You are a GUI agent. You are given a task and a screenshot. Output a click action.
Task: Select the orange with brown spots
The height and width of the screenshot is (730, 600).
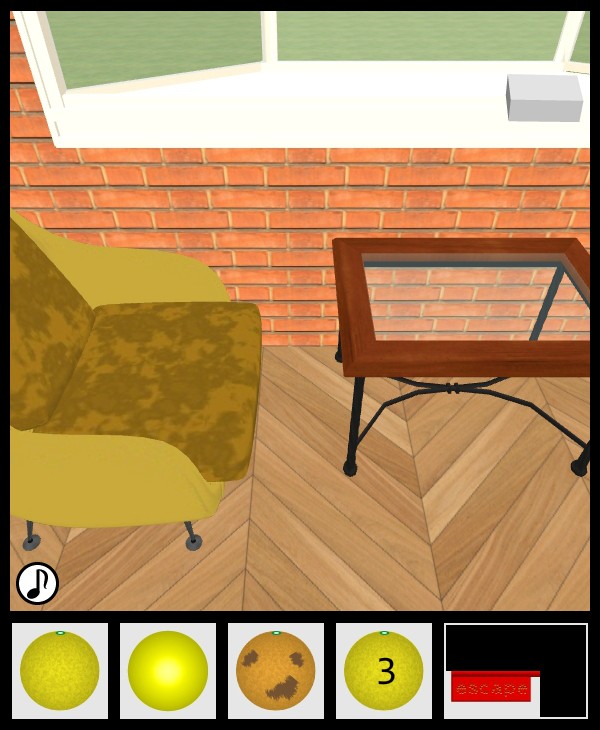click(x=276, y=671)
